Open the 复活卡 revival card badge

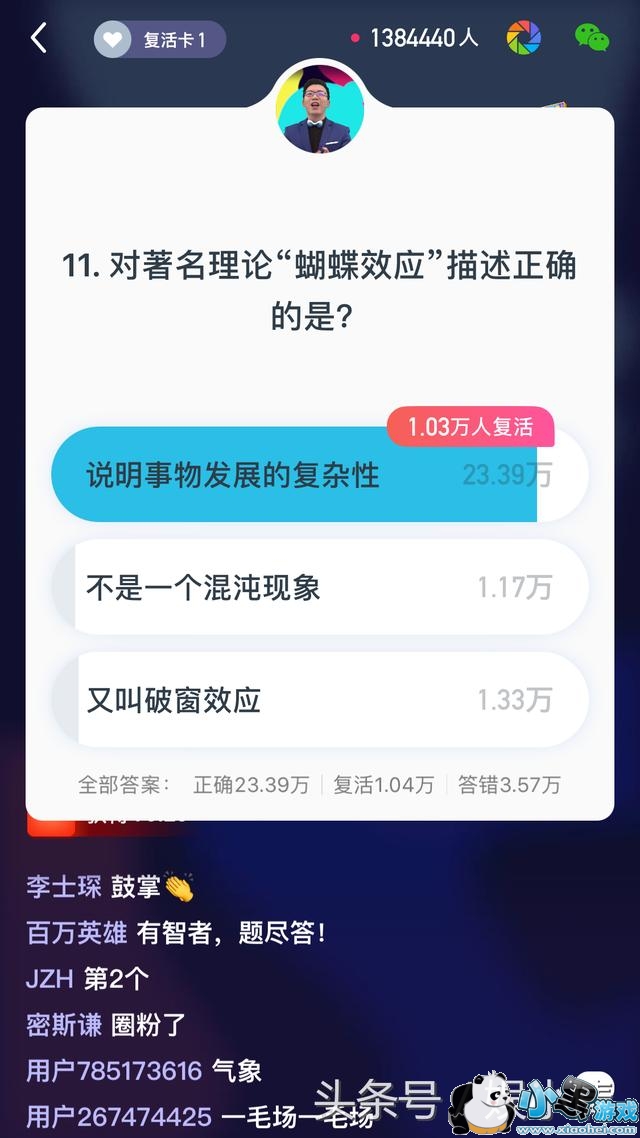click(160, 40)
